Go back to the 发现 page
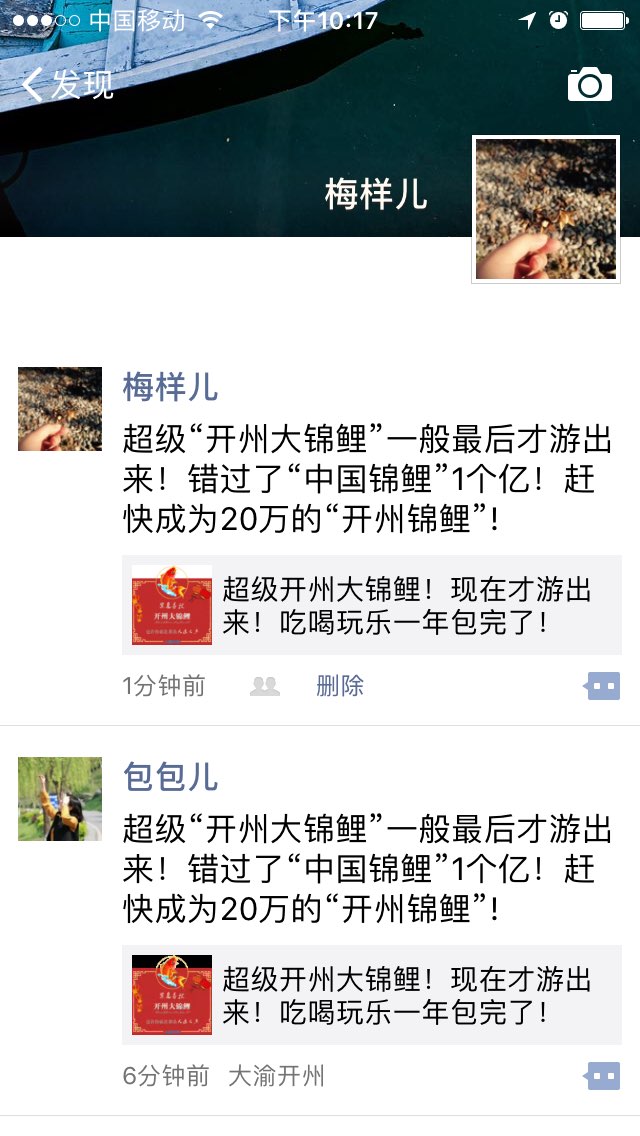This screenshot has width=640, height=1136. coord(68,85)
